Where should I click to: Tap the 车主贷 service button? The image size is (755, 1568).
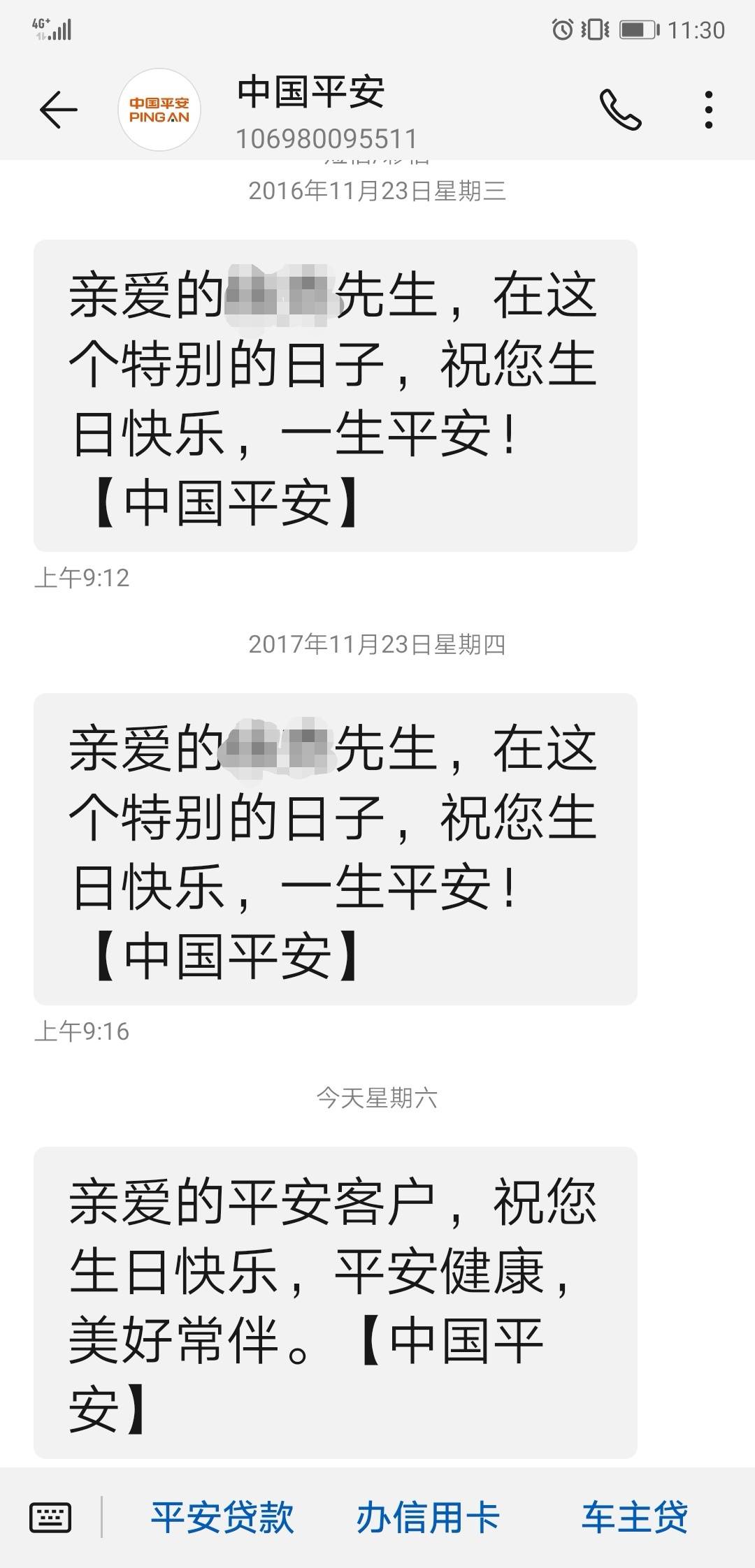[x=635, y=1518]
